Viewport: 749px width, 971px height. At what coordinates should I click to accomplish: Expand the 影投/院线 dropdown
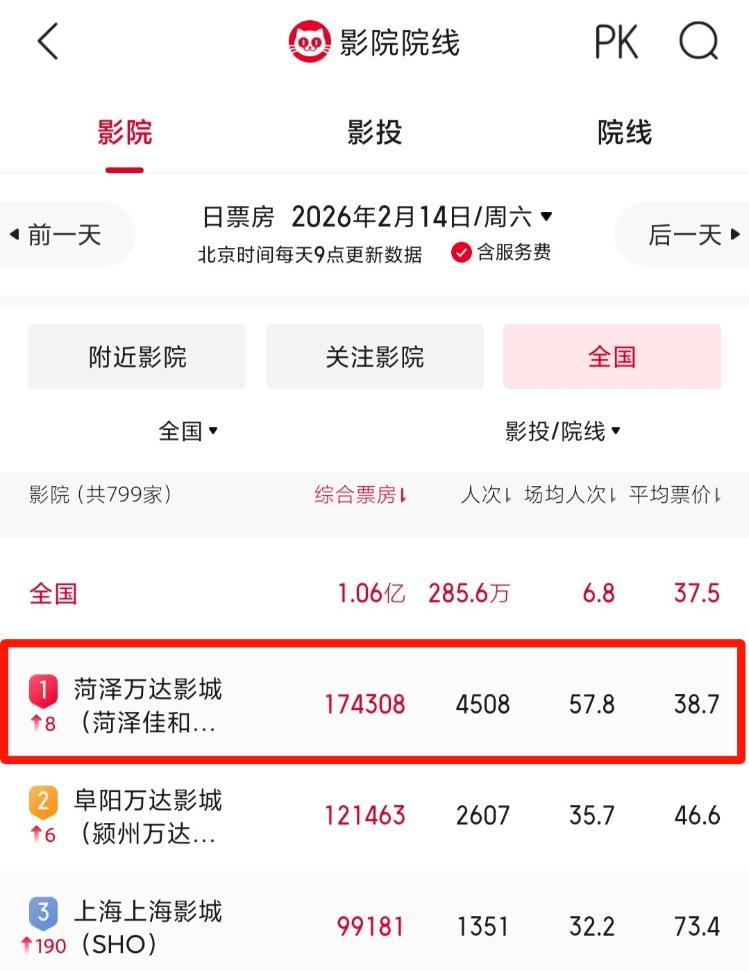[x=563, y=431]
